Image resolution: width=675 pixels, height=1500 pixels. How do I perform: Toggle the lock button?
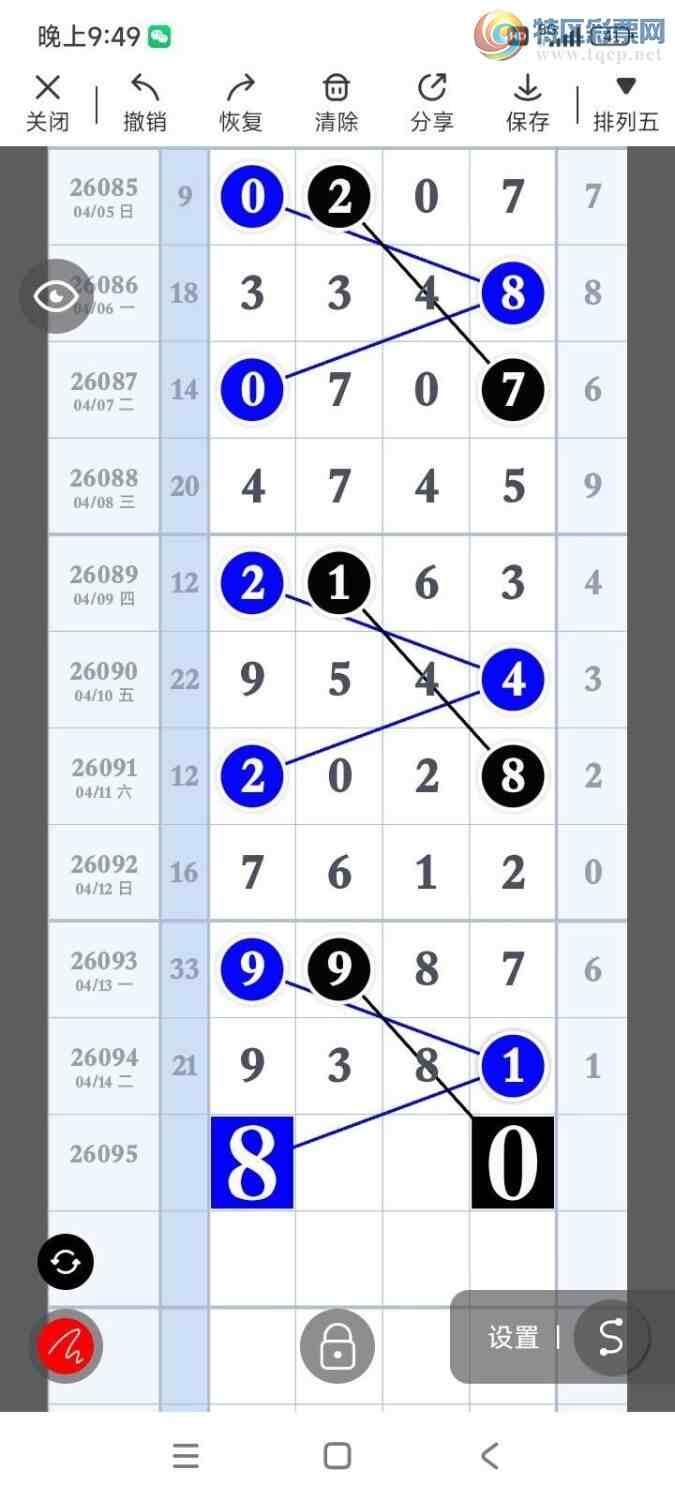coord(337,1347)
